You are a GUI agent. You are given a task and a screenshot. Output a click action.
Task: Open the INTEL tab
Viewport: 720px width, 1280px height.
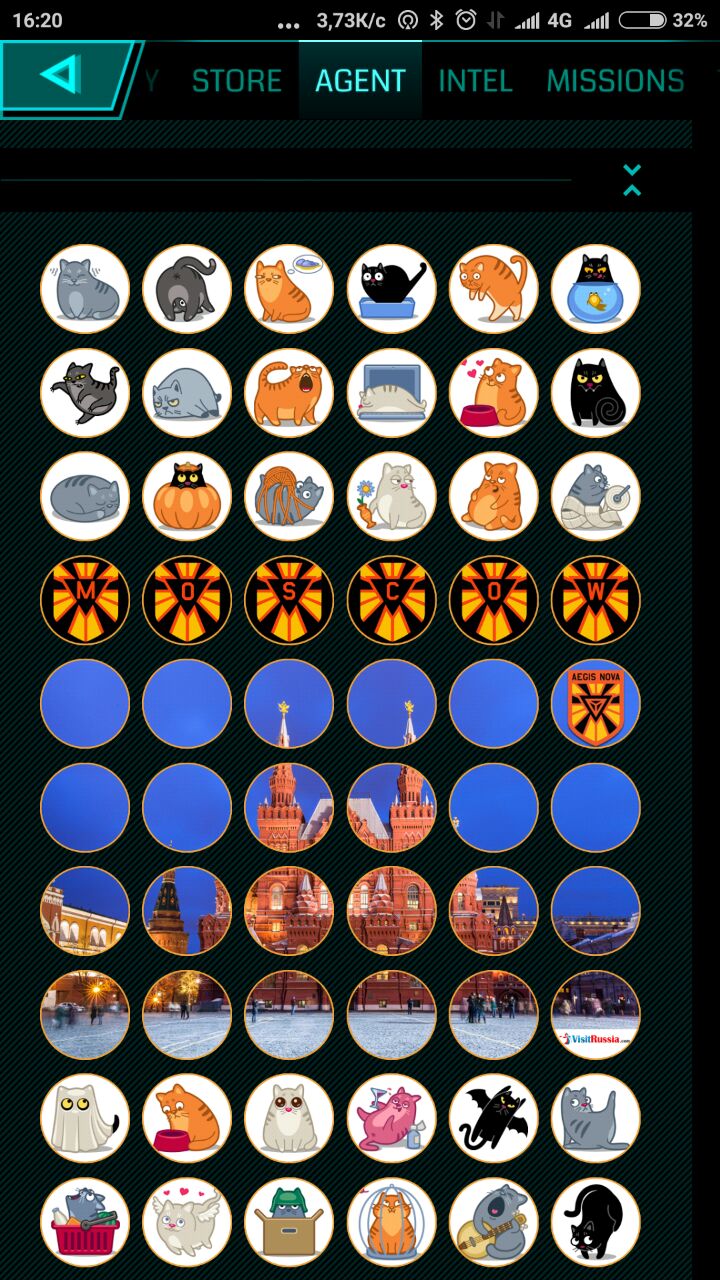pyautogui.click(x=475, y=81)
